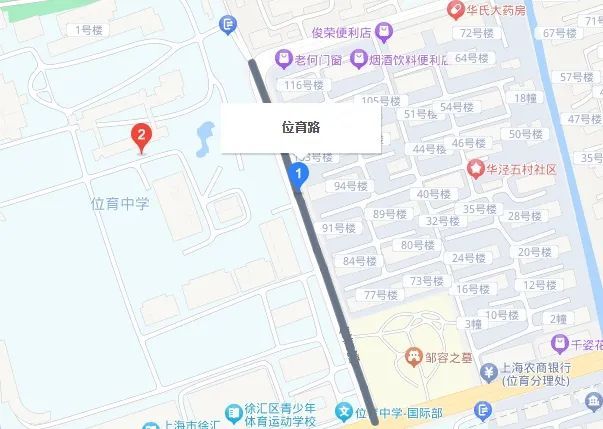Select the 邹容之墓 landmark on the map
This screenshot has height=429, width=603.
click(x=411, y=355)
